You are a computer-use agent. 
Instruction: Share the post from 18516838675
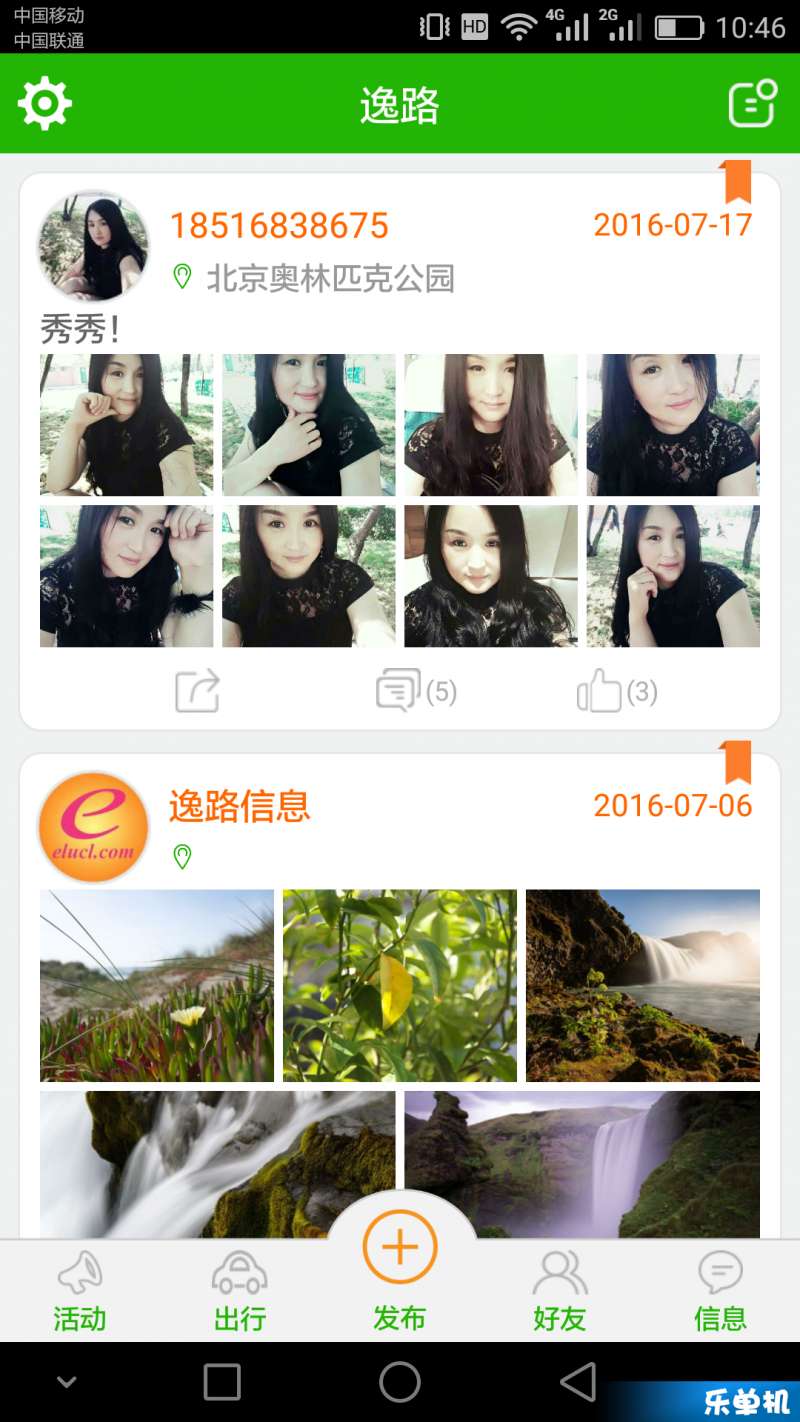pos(197,691)
